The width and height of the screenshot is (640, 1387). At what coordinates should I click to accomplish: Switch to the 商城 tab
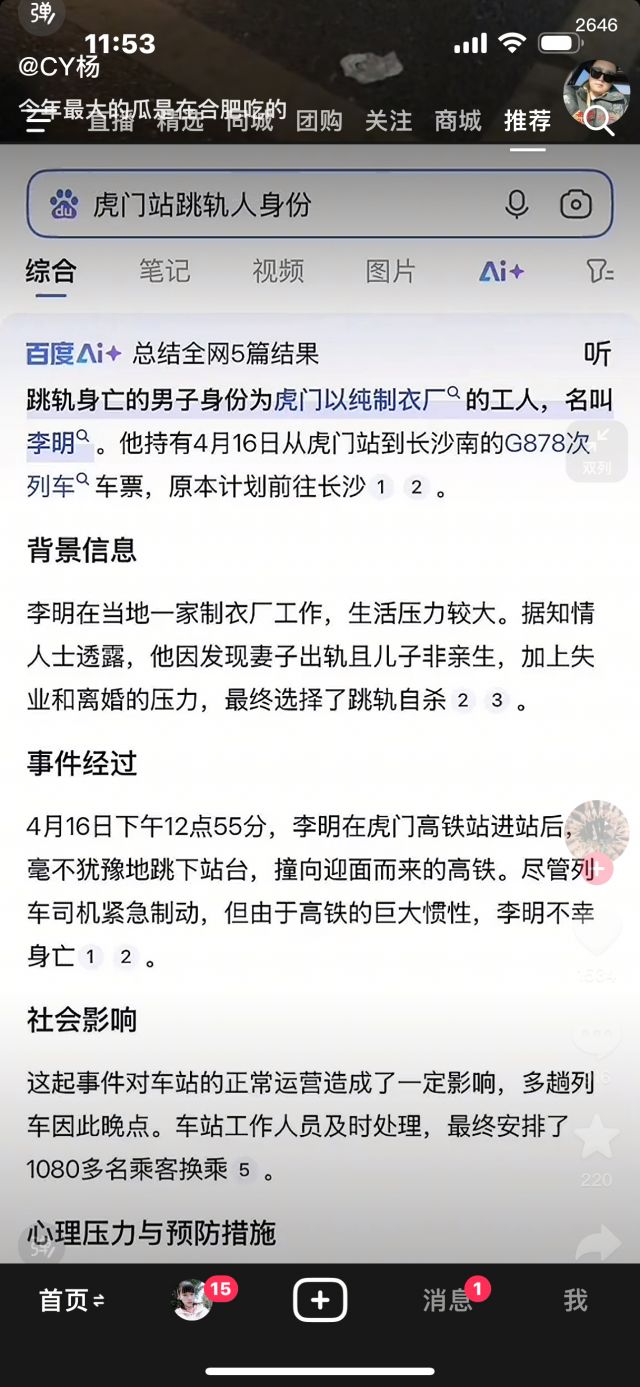point(458,121)
